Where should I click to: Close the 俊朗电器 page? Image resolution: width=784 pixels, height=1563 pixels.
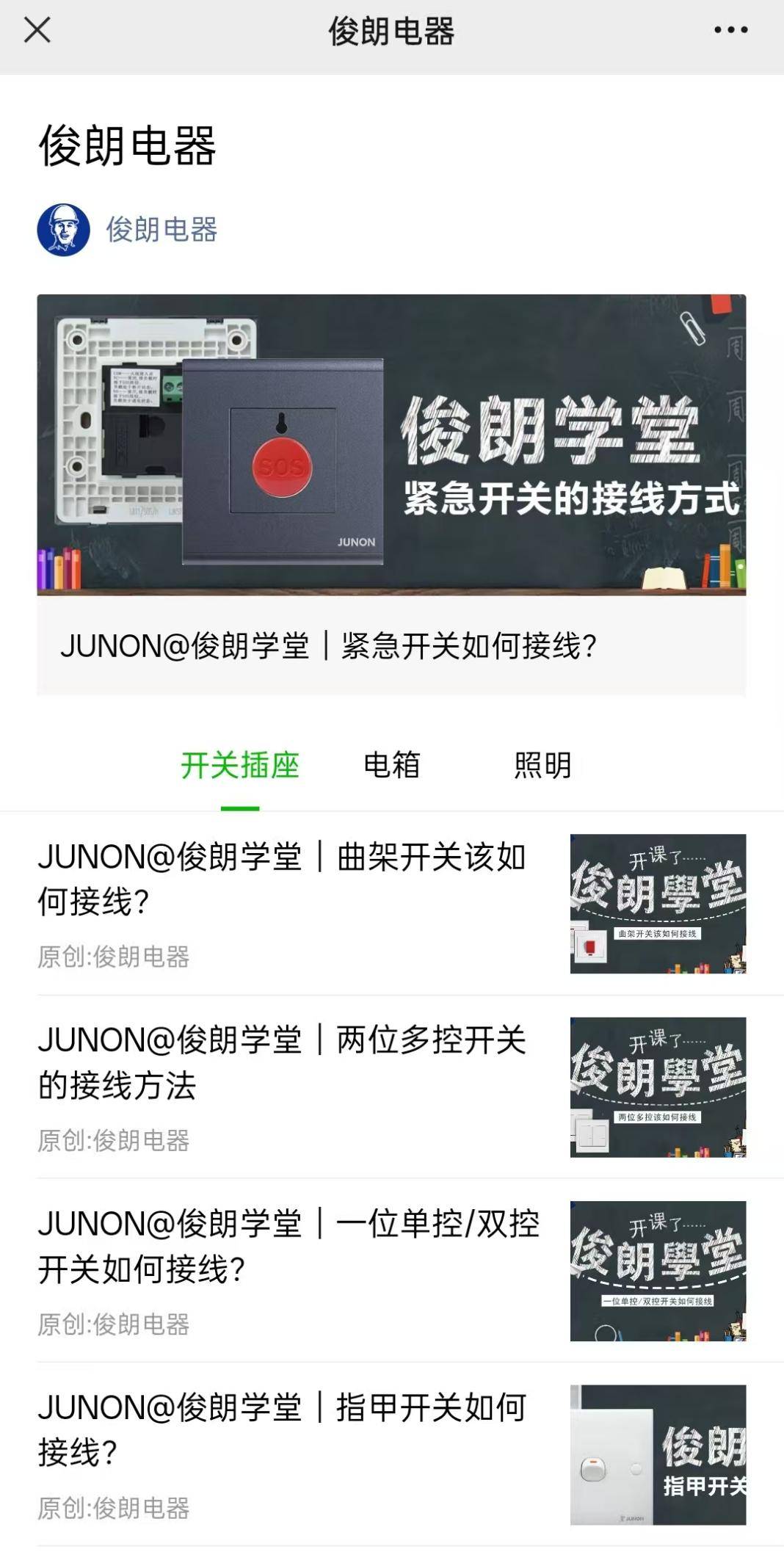pyautogui.click(x=37, y=30)
